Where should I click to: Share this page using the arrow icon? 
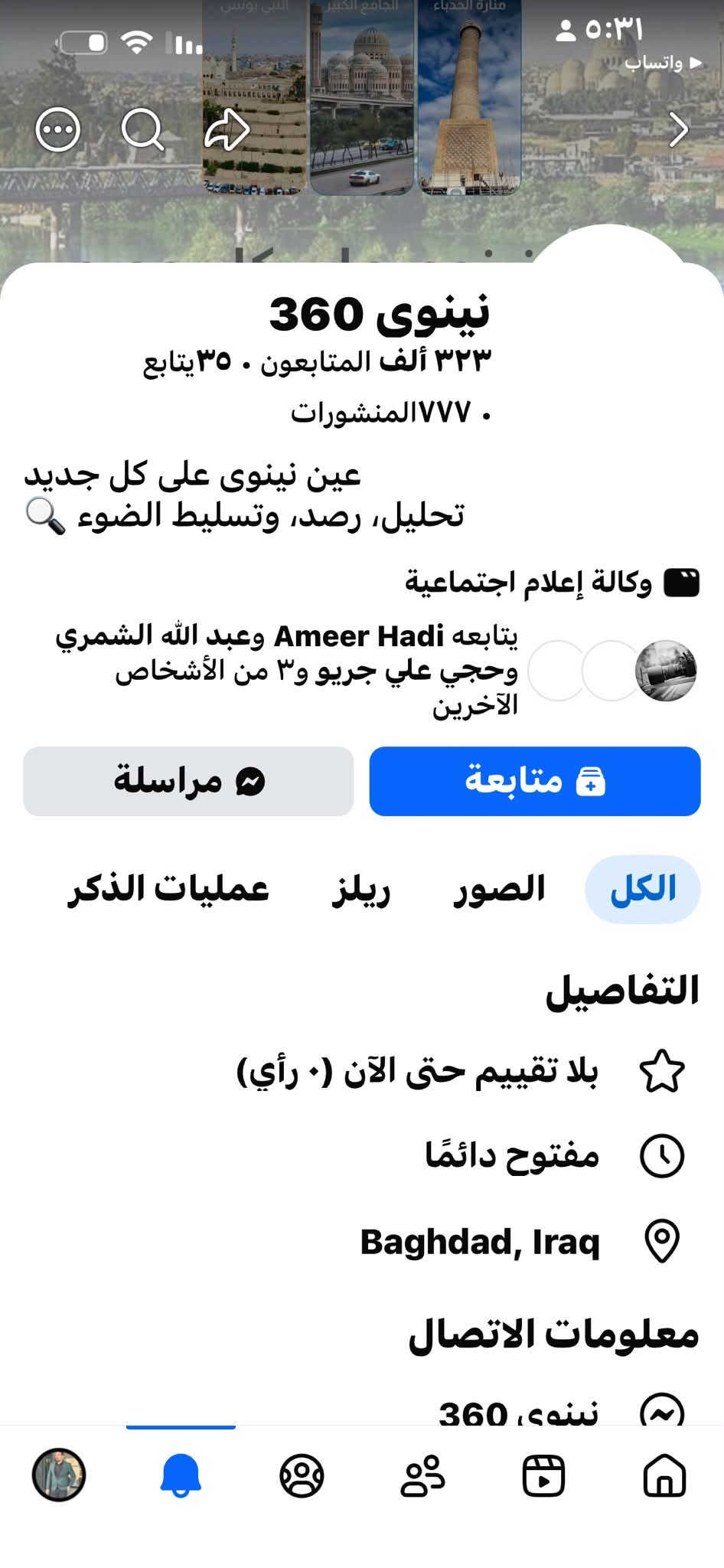point(227,129)
